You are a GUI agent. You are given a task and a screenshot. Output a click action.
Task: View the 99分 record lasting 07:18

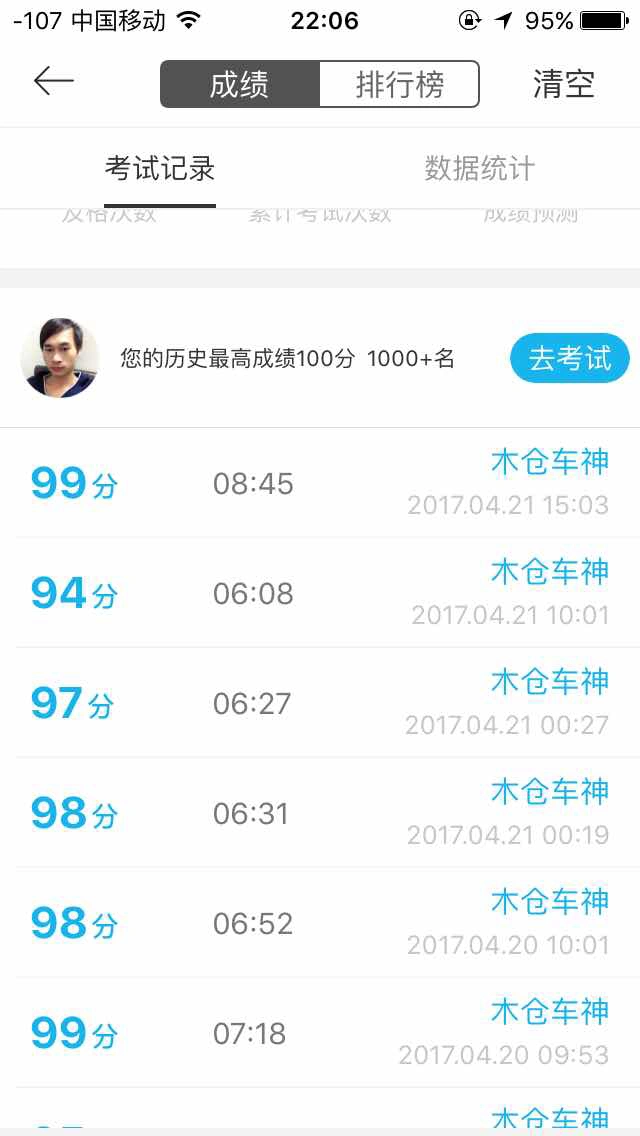tap(320, 1032)
